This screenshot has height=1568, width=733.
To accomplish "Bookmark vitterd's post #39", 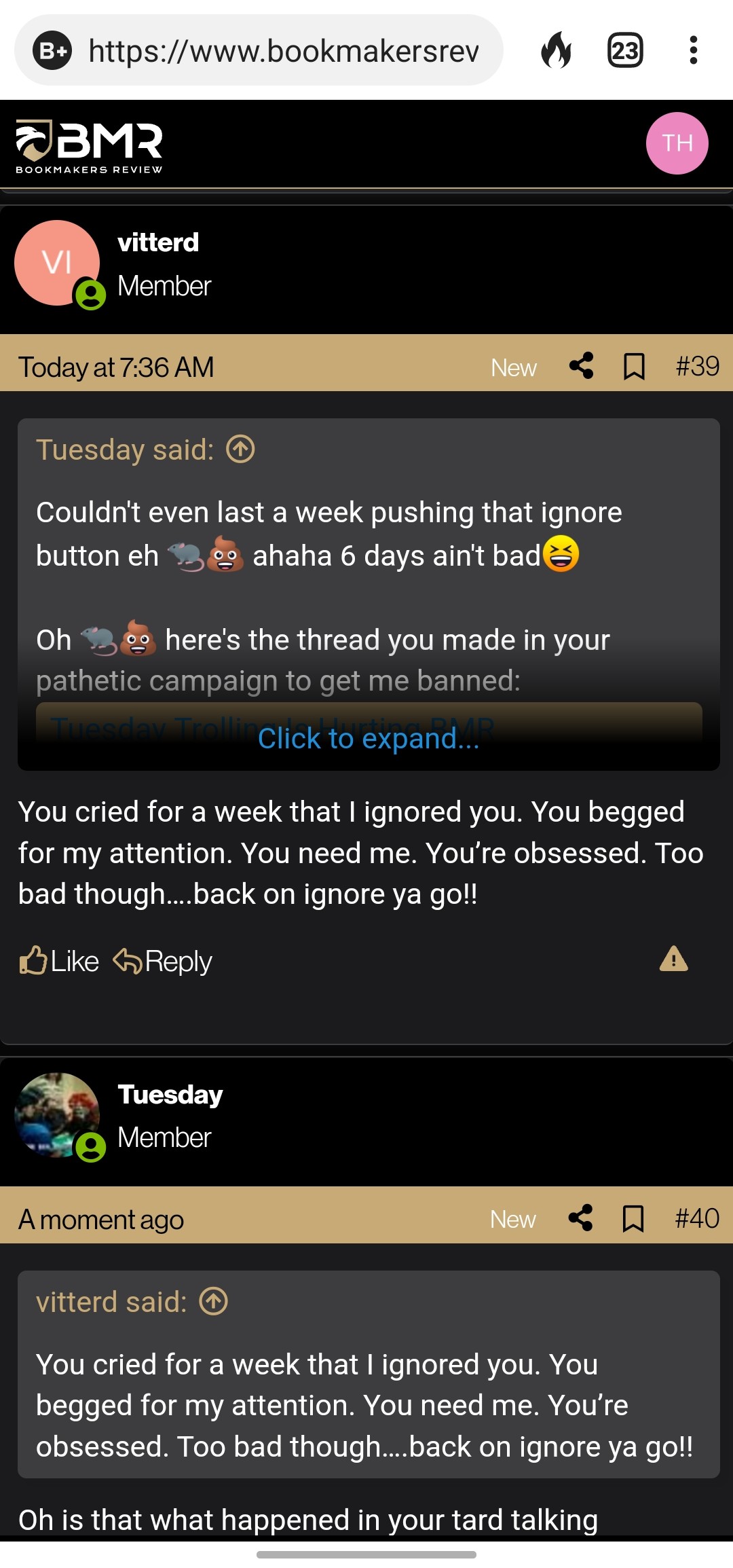I will click(x=633, y=366).
